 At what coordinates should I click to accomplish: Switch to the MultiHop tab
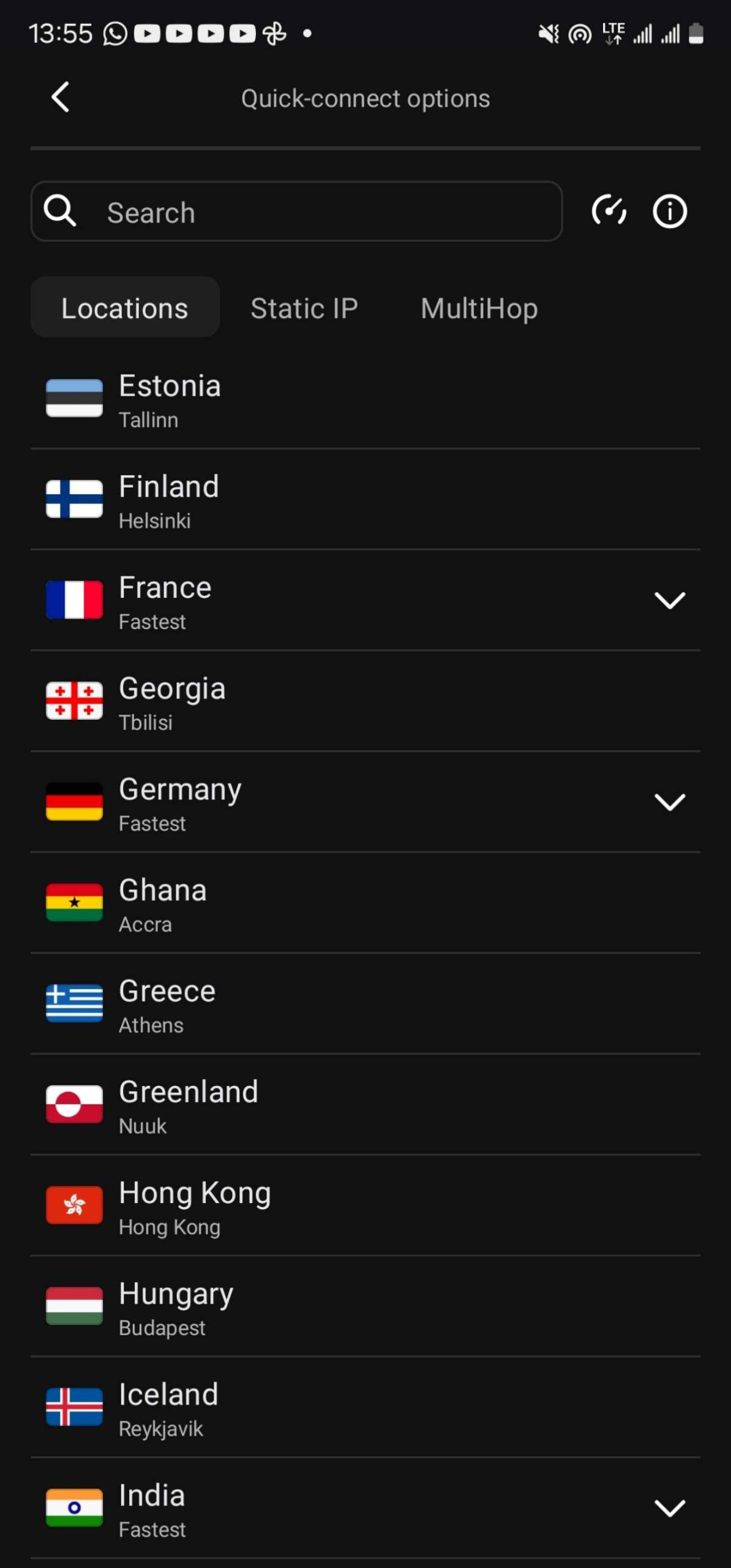coord(478,307)
